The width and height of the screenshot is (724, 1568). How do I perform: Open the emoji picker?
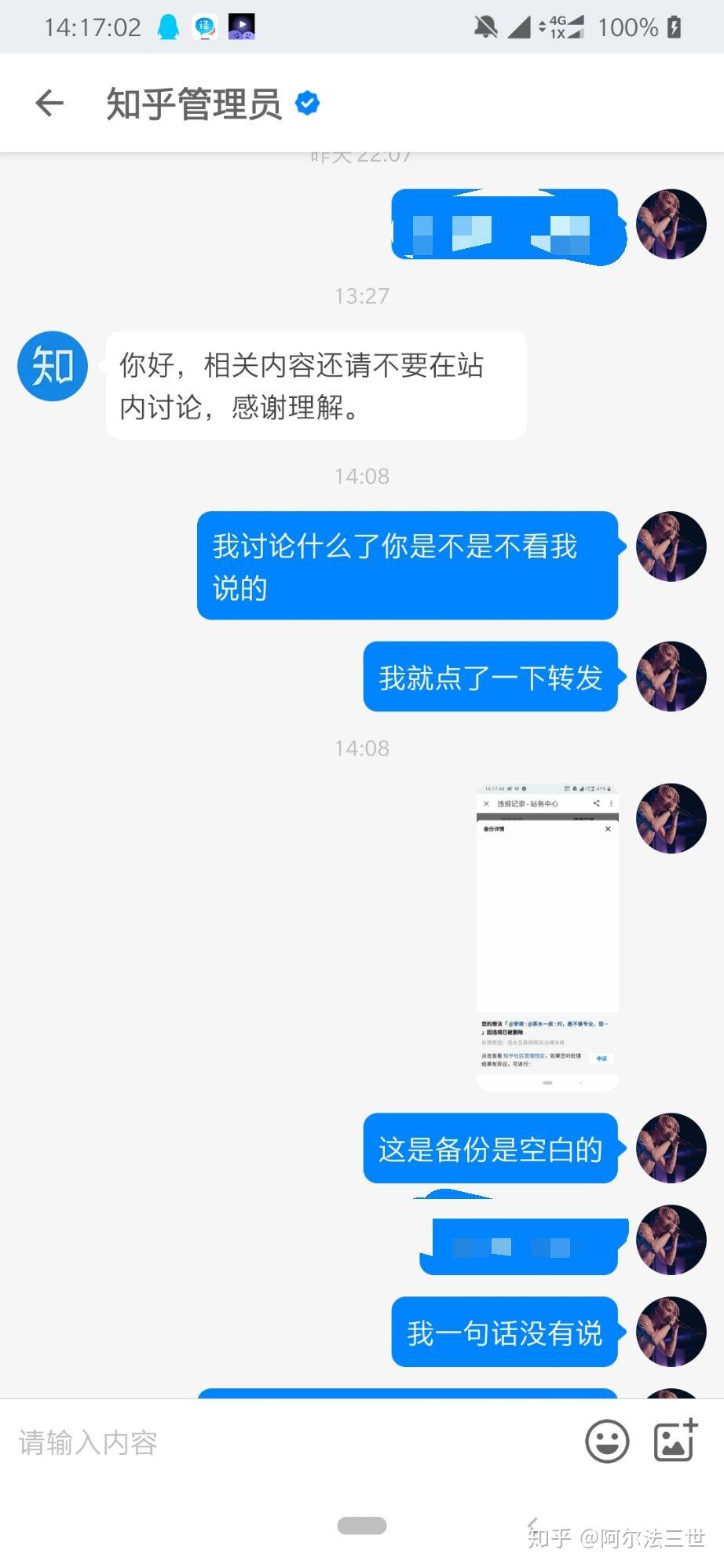607,1441
